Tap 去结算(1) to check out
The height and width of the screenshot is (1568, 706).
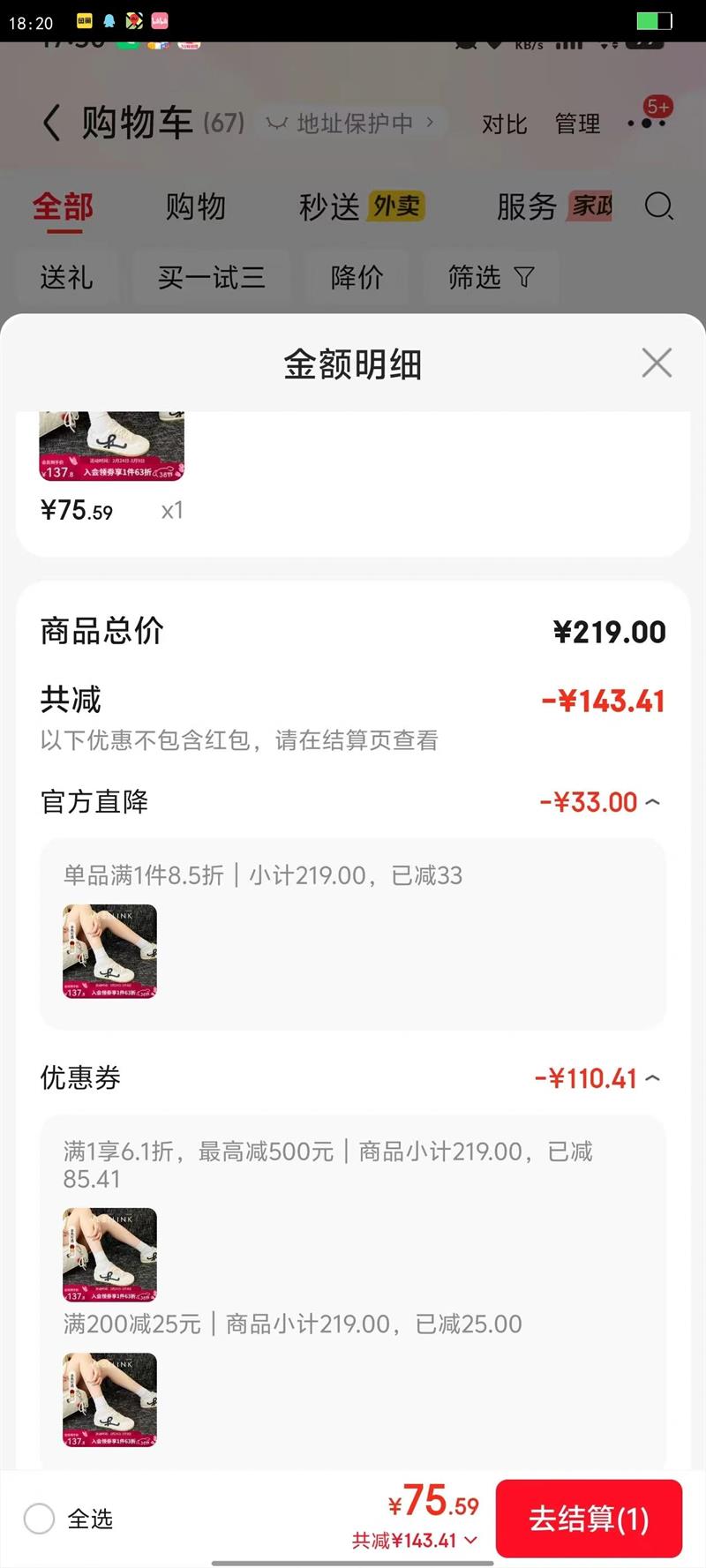click(589, 1519)
